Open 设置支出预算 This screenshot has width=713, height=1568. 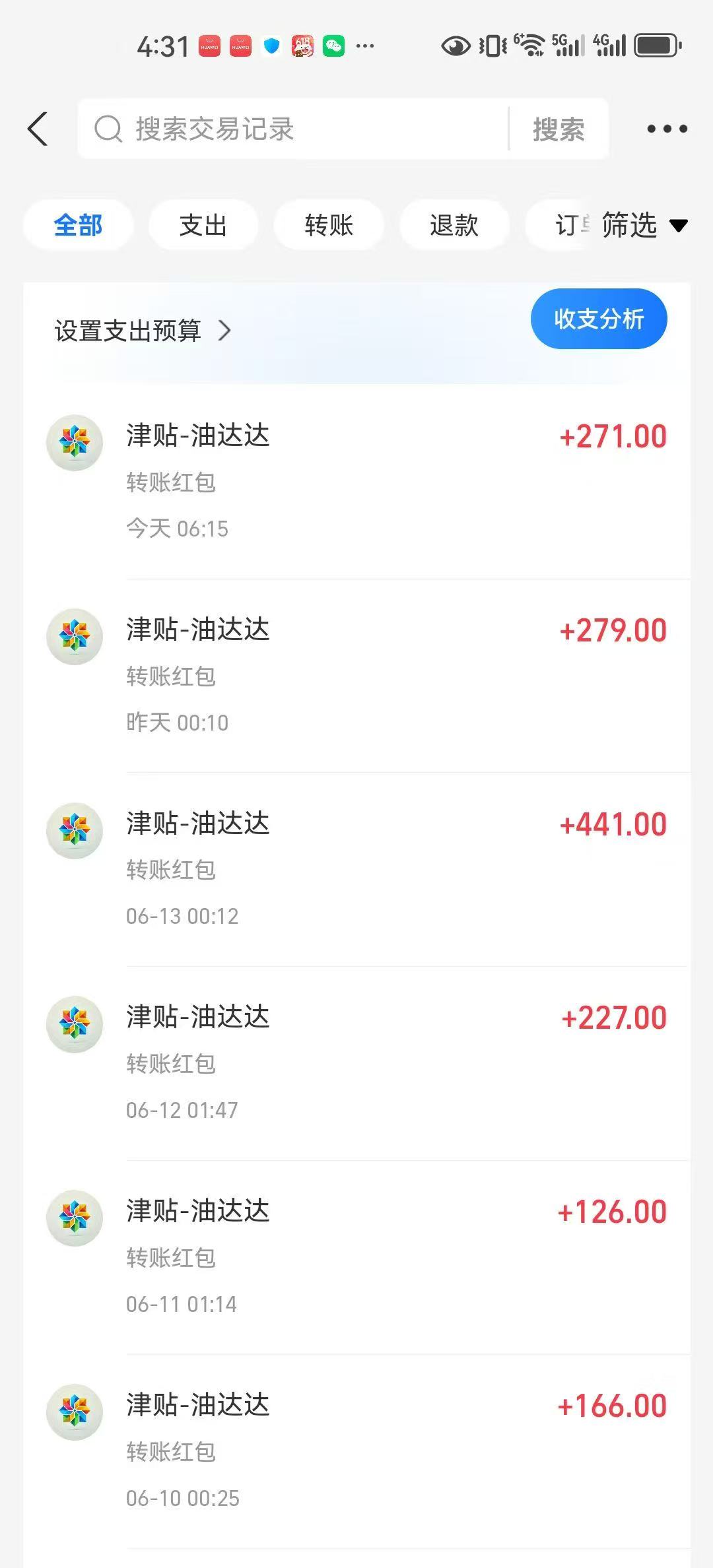point(143,331)
